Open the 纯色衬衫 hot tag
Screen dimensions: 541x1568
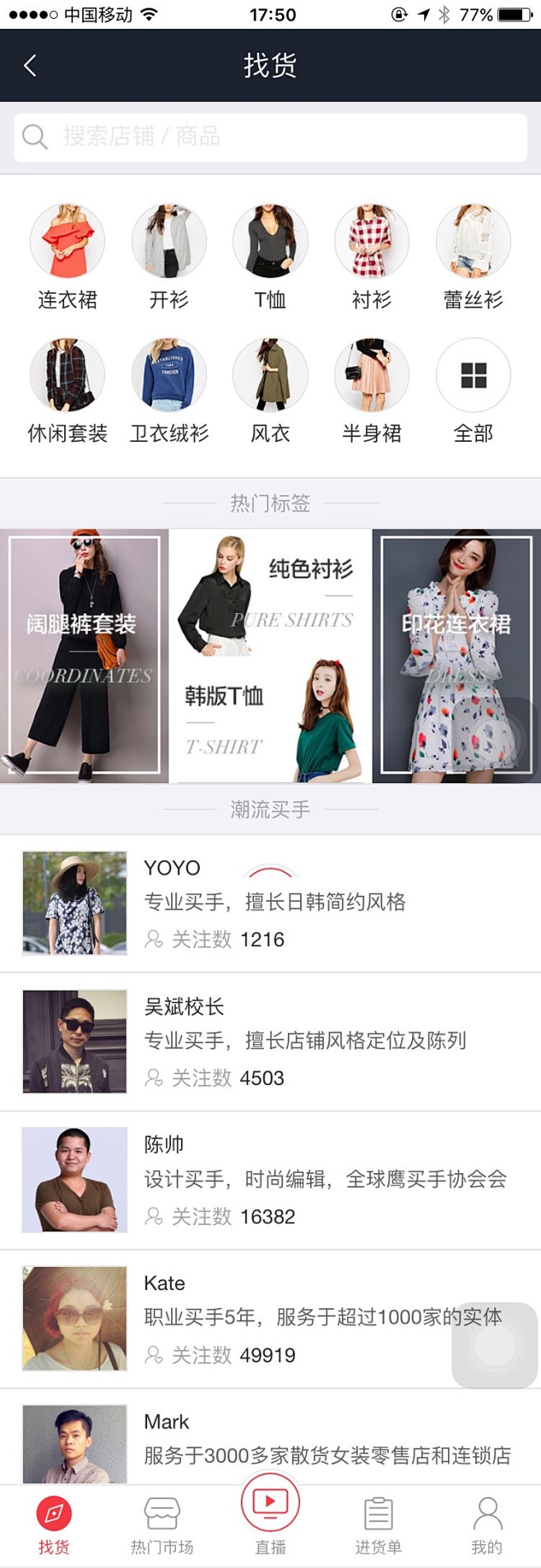[270, 592]
